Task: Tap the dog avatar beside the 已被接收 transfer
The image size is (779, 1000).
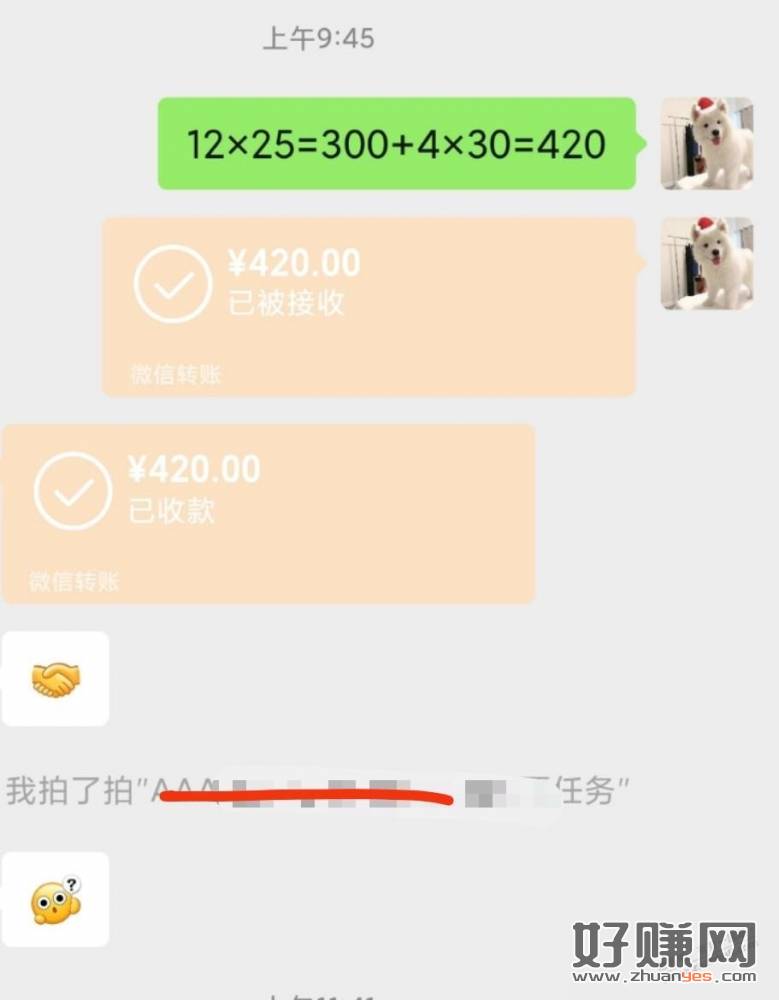Action: point(706,263)
